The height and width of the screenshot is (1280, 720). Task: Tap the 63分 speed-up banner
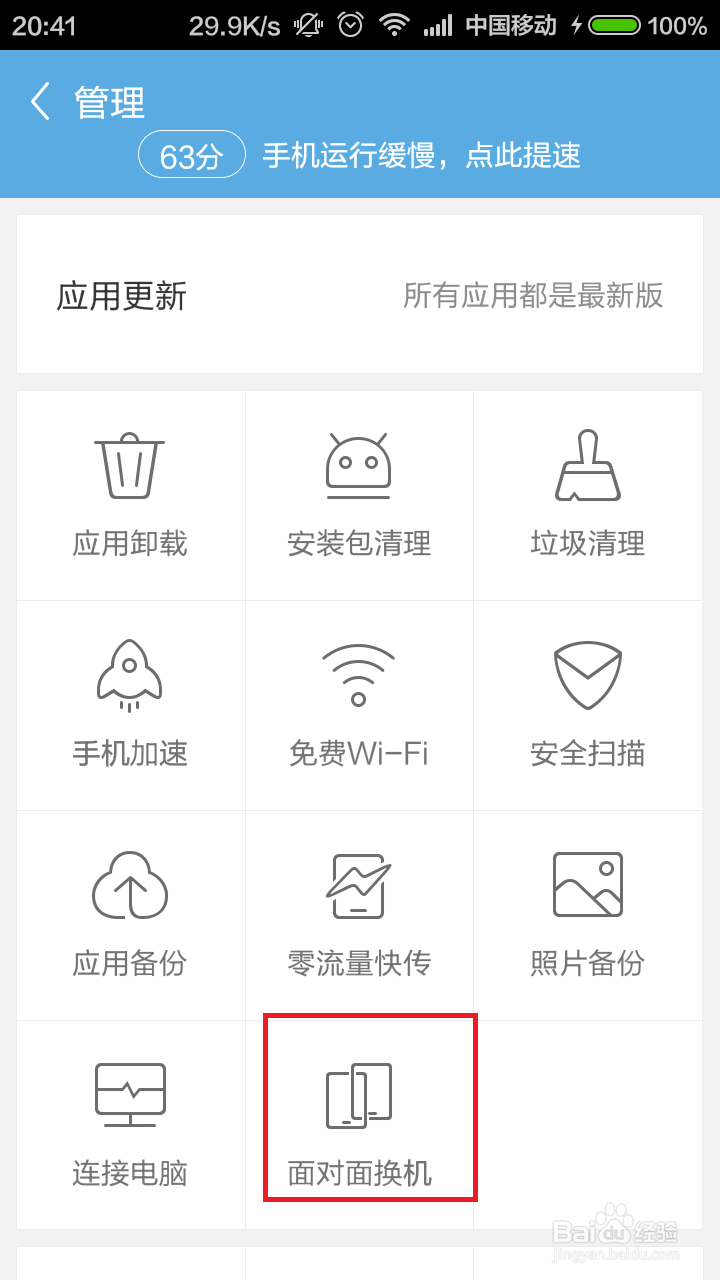click(360, 156)
